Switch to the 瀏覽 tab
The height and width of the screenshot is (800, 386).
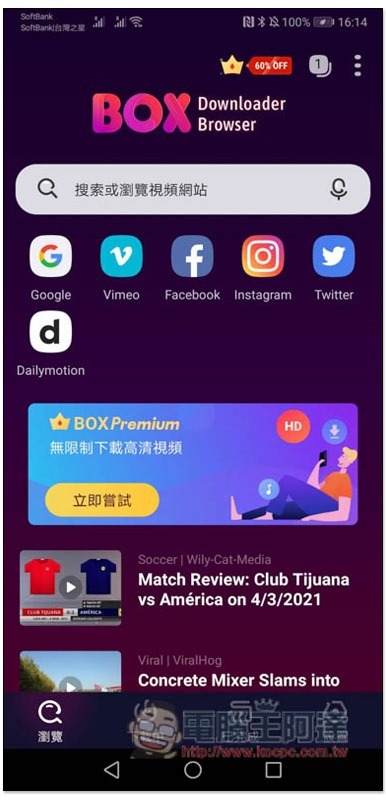50,721
